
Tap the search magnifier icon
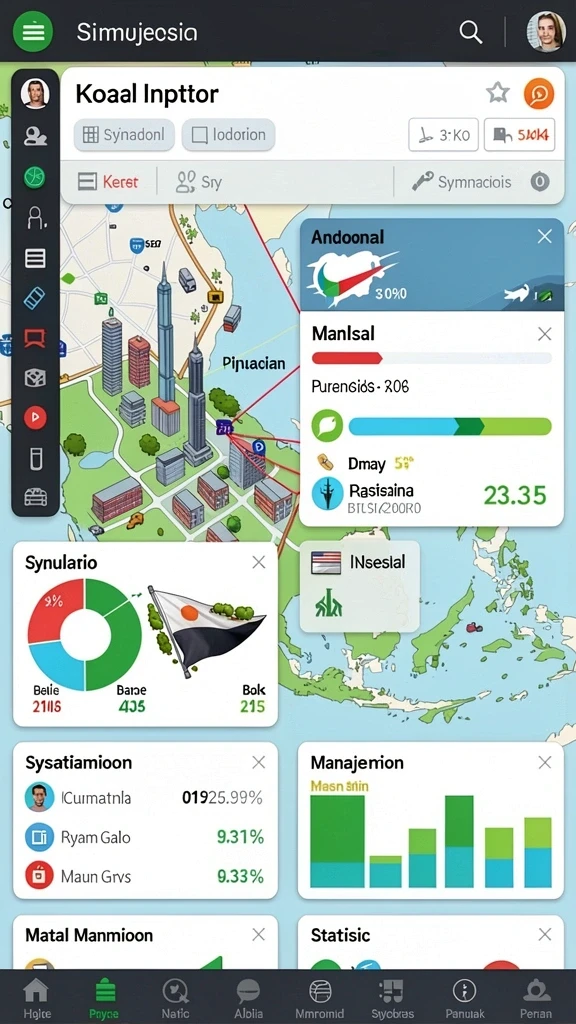[x=470, y=31]
